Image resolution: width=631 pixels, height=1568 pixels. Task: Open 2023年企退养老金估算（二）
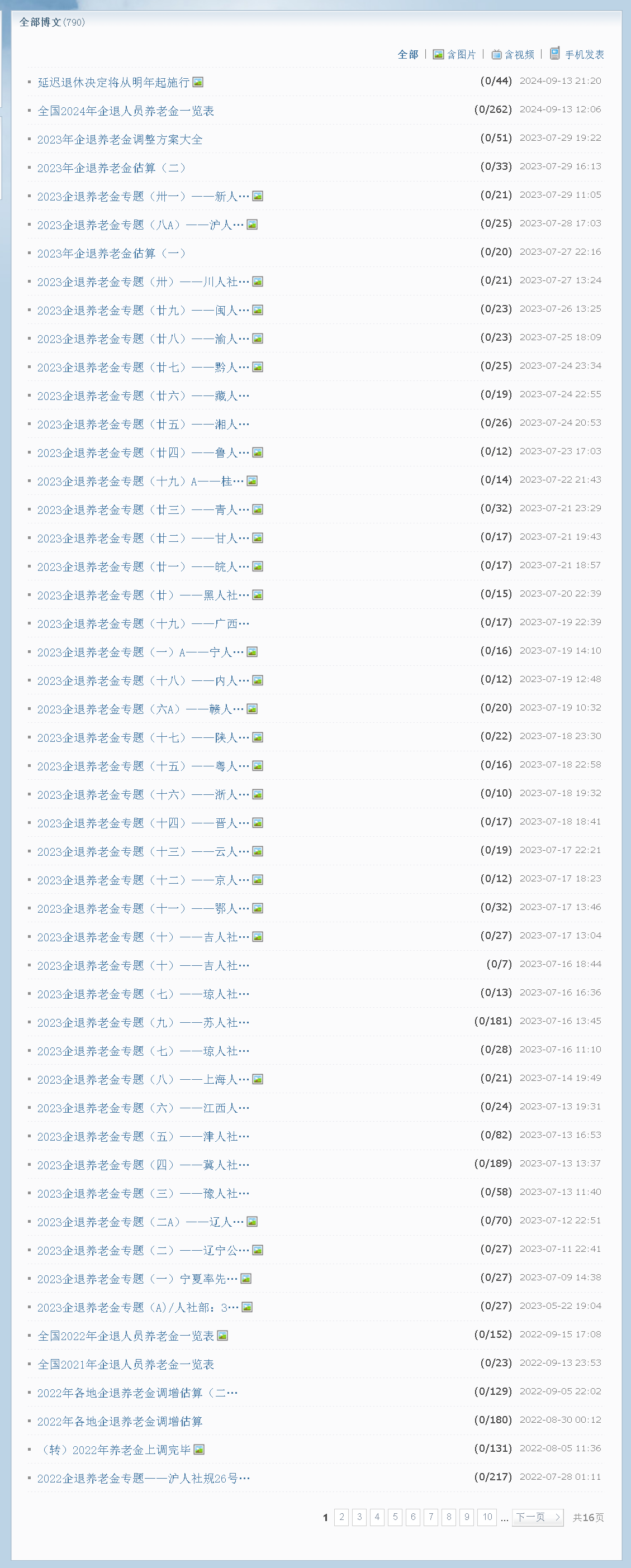111,168
